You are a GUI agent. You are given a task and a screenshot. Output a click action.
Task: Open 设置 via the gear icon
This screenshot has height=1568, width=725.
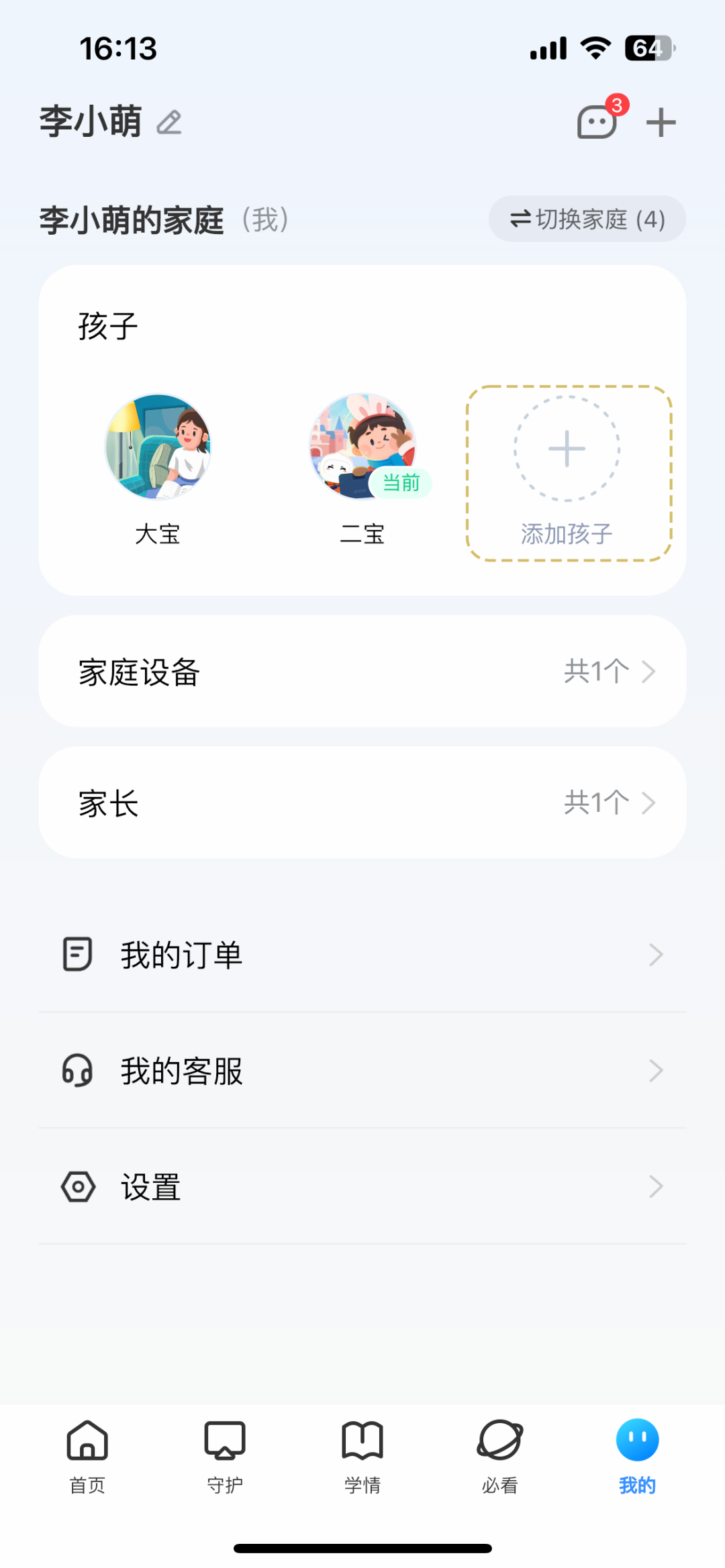tap(77, 1187)
